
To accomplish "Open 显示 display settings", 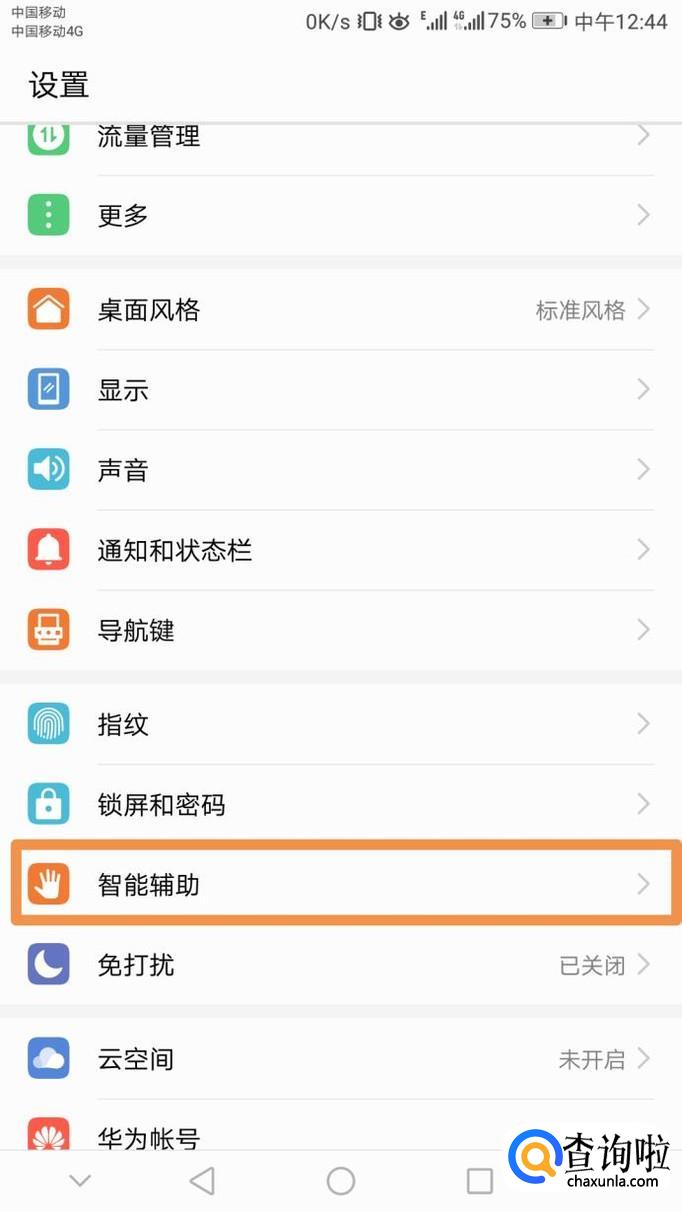I will [341, 390].
